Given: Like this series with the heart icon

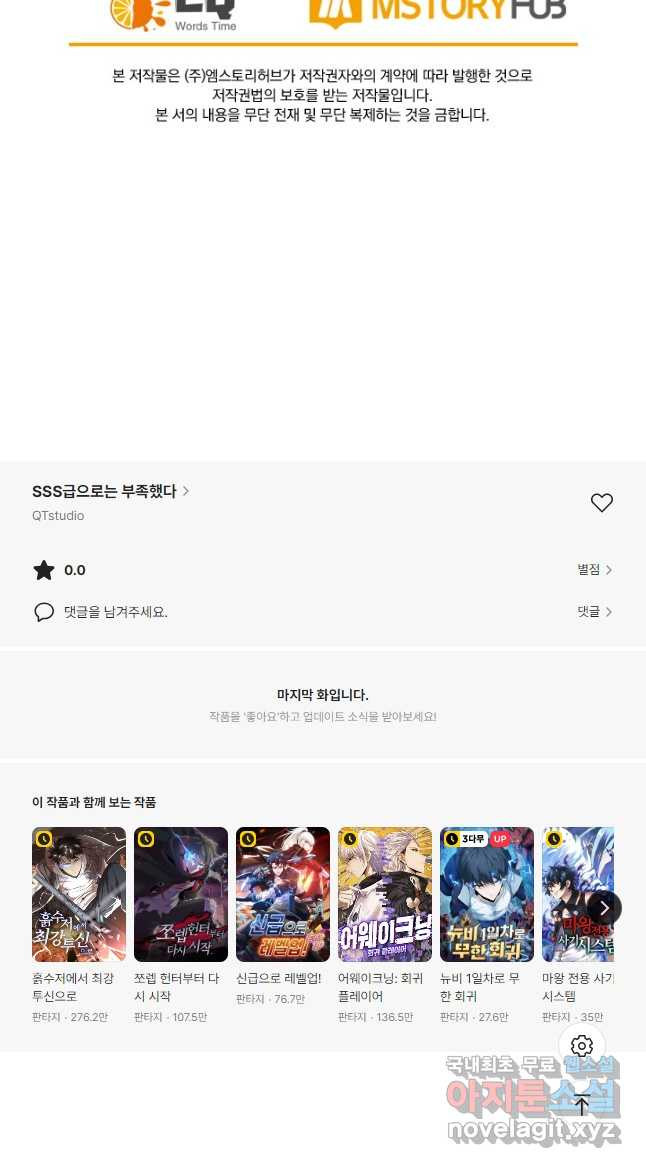Looking at the screenshot, I should 601,503.
